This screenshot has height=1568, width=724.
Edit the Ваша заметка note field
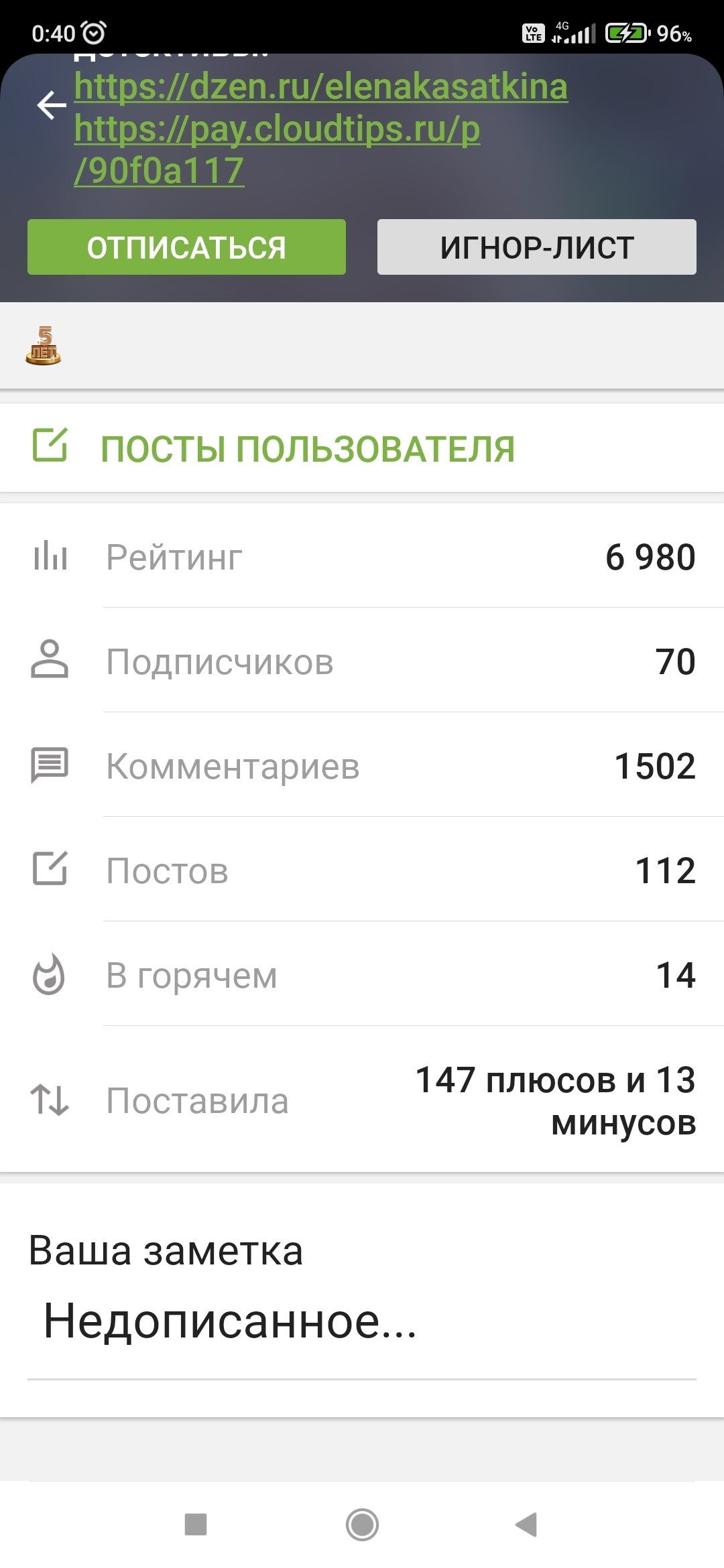coord(362,1321)
